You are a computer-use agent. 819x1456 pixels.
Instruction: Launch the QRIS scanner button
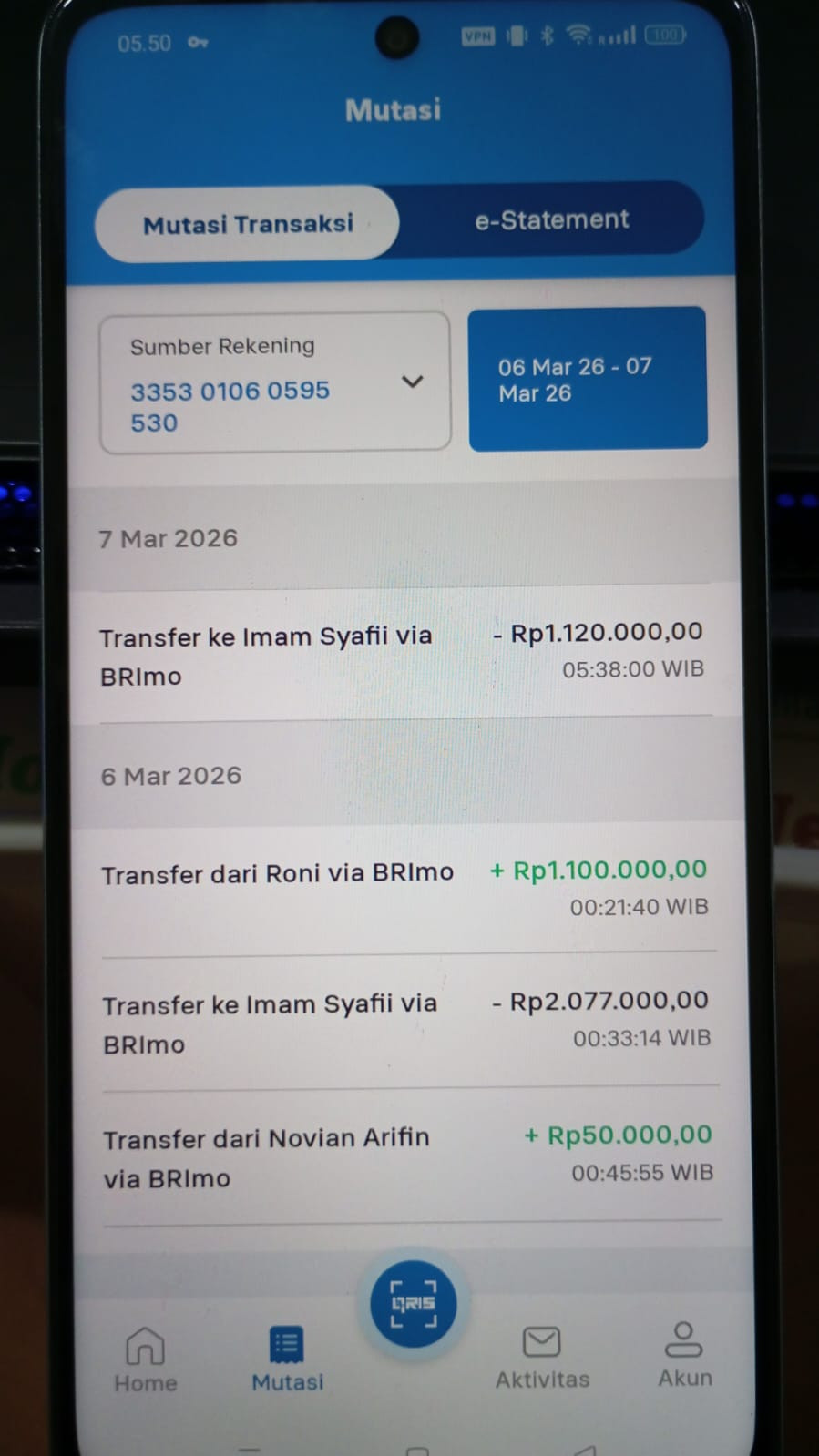click(414, 1304)
